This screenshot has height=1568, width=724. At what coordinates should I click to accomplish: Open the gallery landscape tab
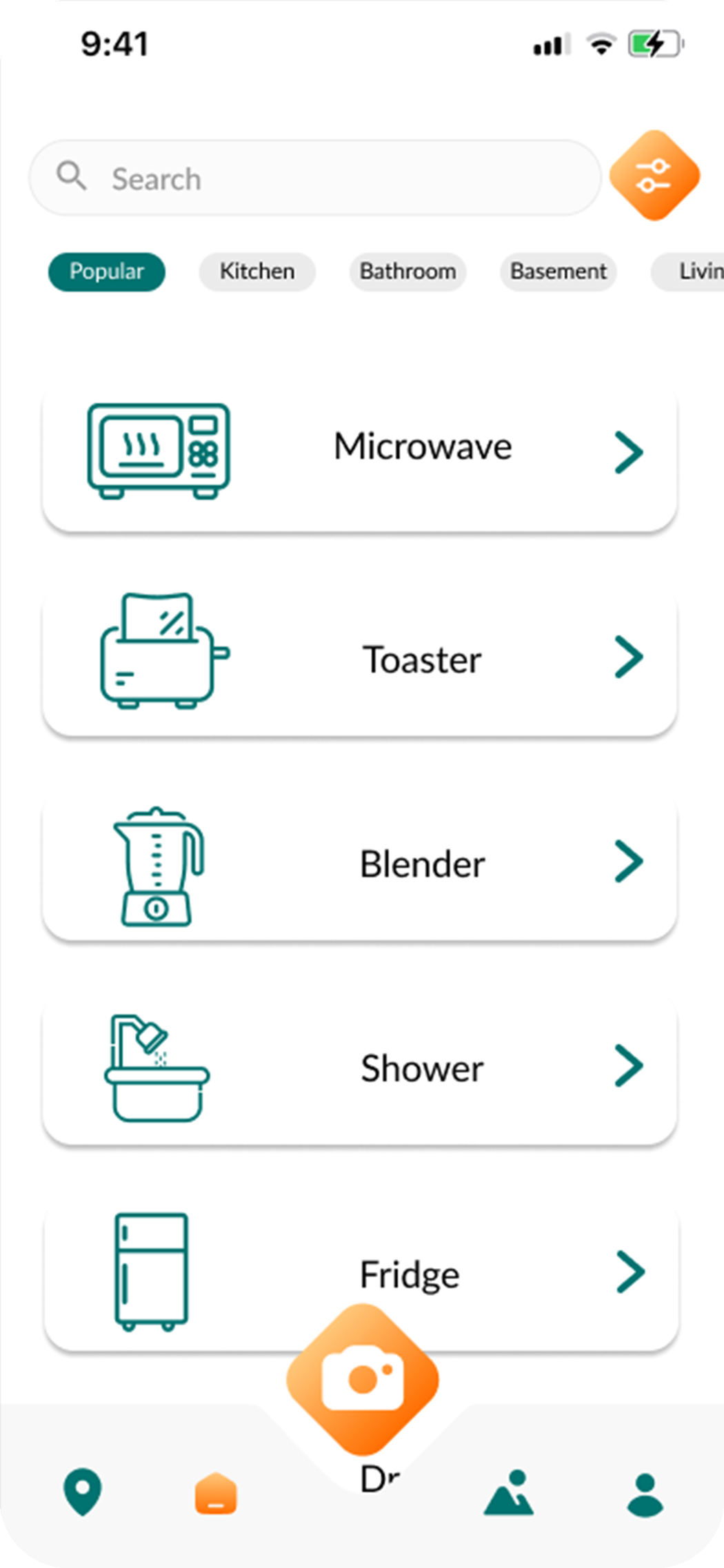point(509,1492)
